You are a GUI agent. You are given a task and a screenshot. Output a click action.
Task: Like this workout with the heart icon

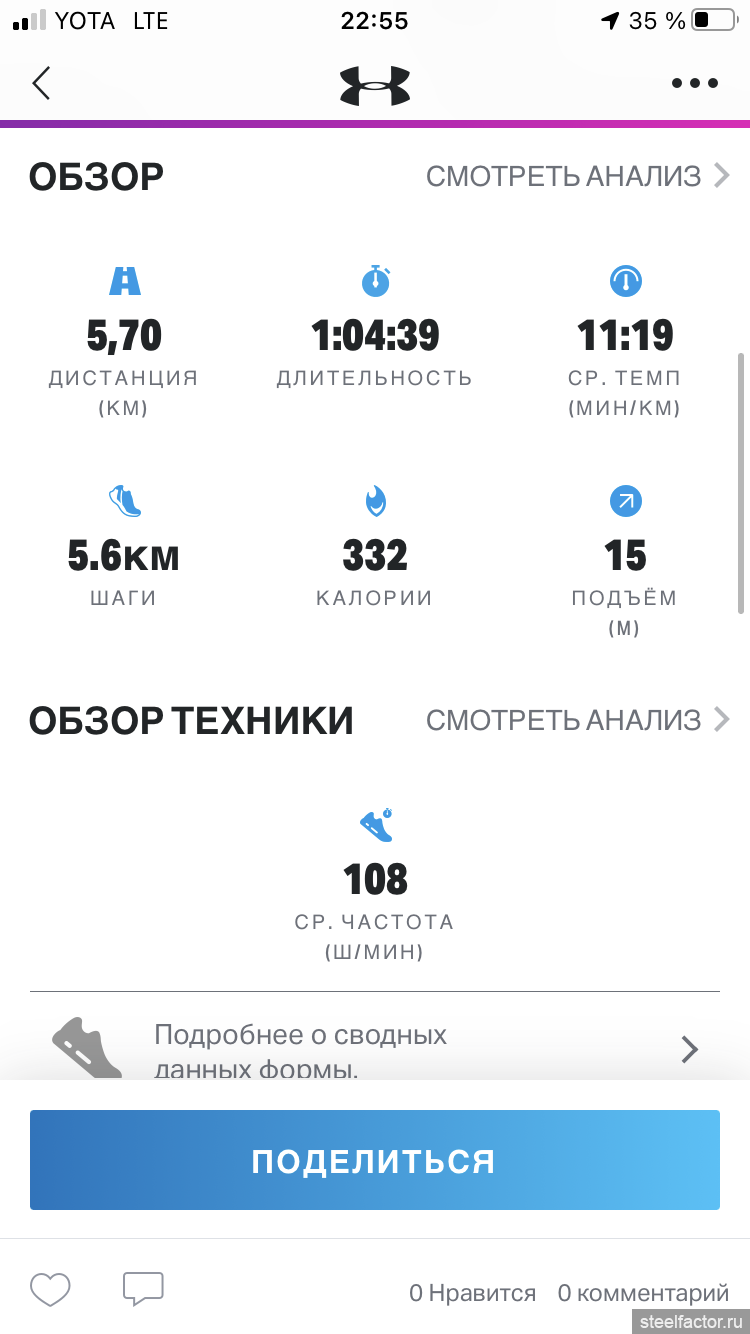[50, 1290]
